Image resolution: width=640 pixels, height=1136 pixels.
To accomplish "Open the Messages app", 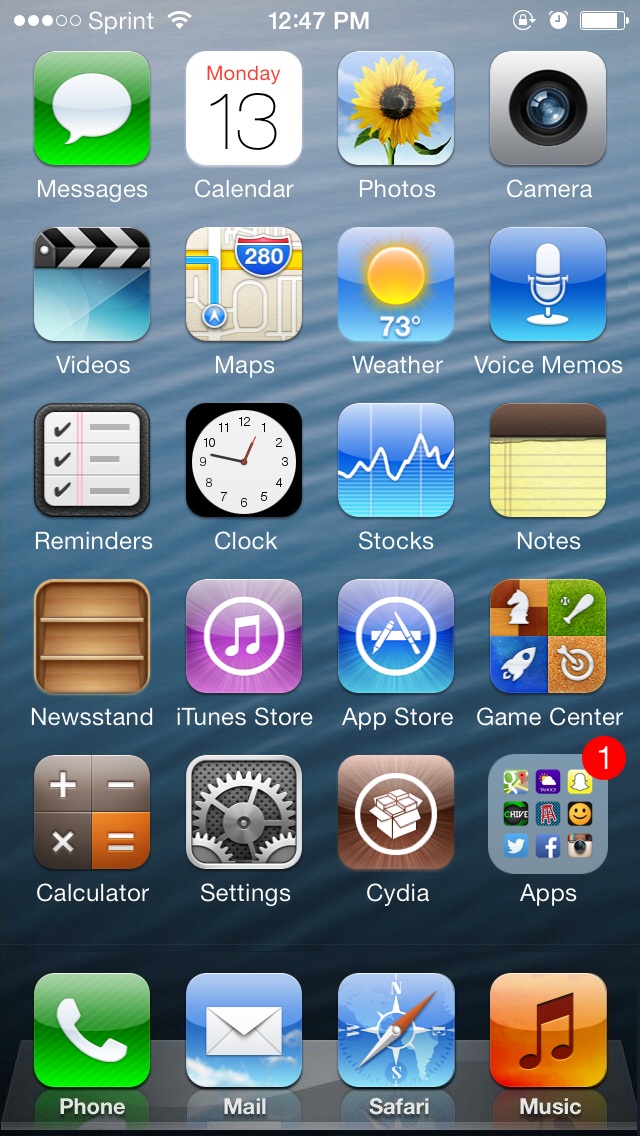I will (92, 109).
